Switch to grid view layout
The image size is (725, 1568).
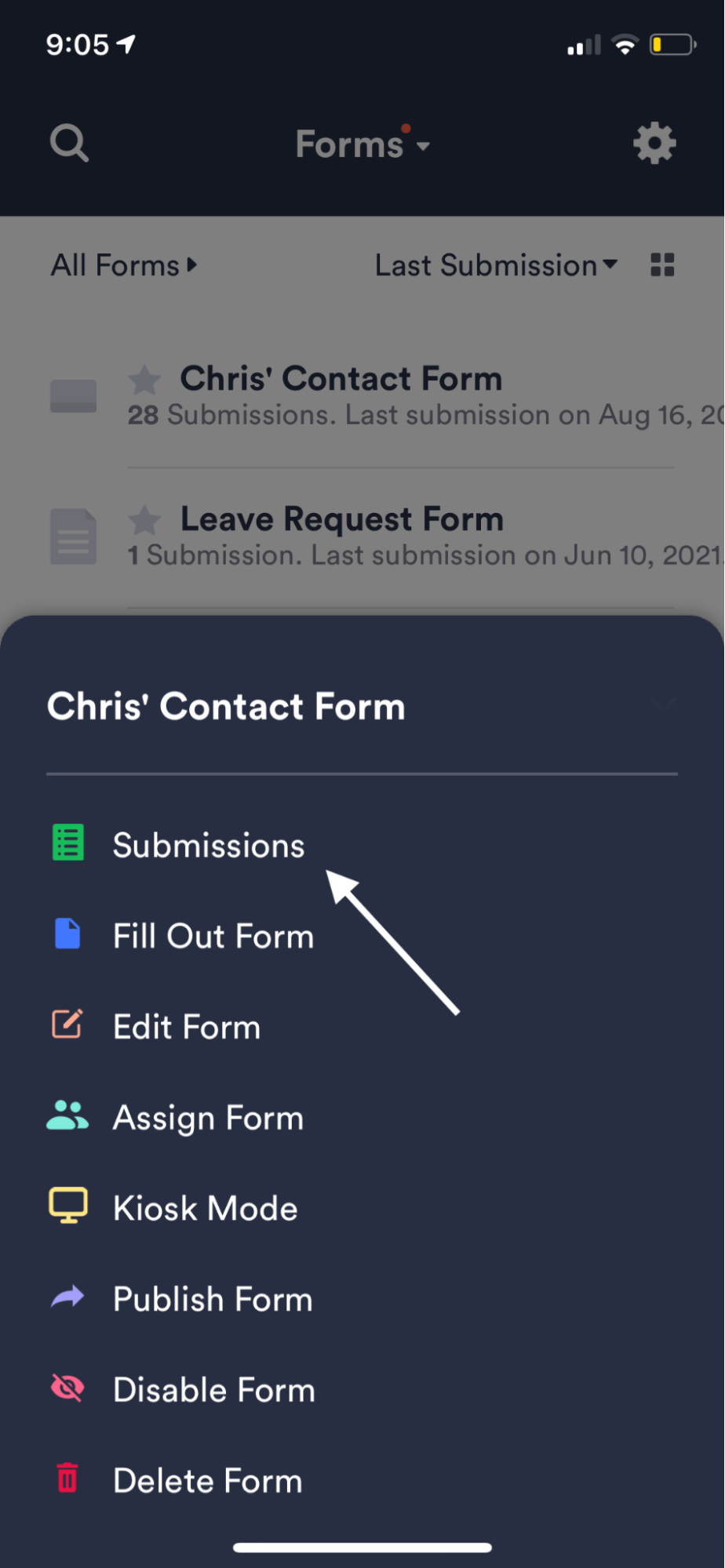[x=662, y=265]
